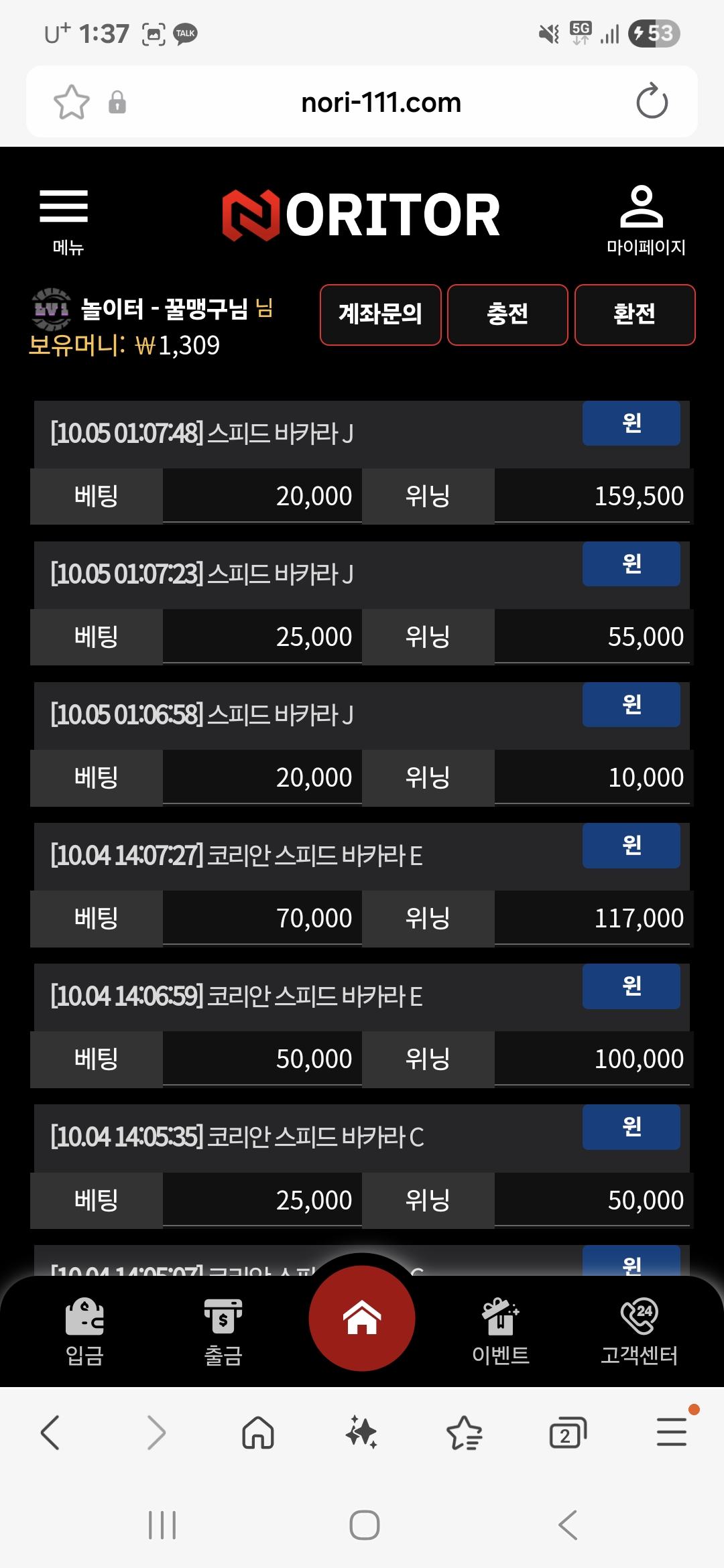Tap the nori-111.com address bar
Image resolution: width=724 pixels, height=1568 pixels.
(381, 103)
